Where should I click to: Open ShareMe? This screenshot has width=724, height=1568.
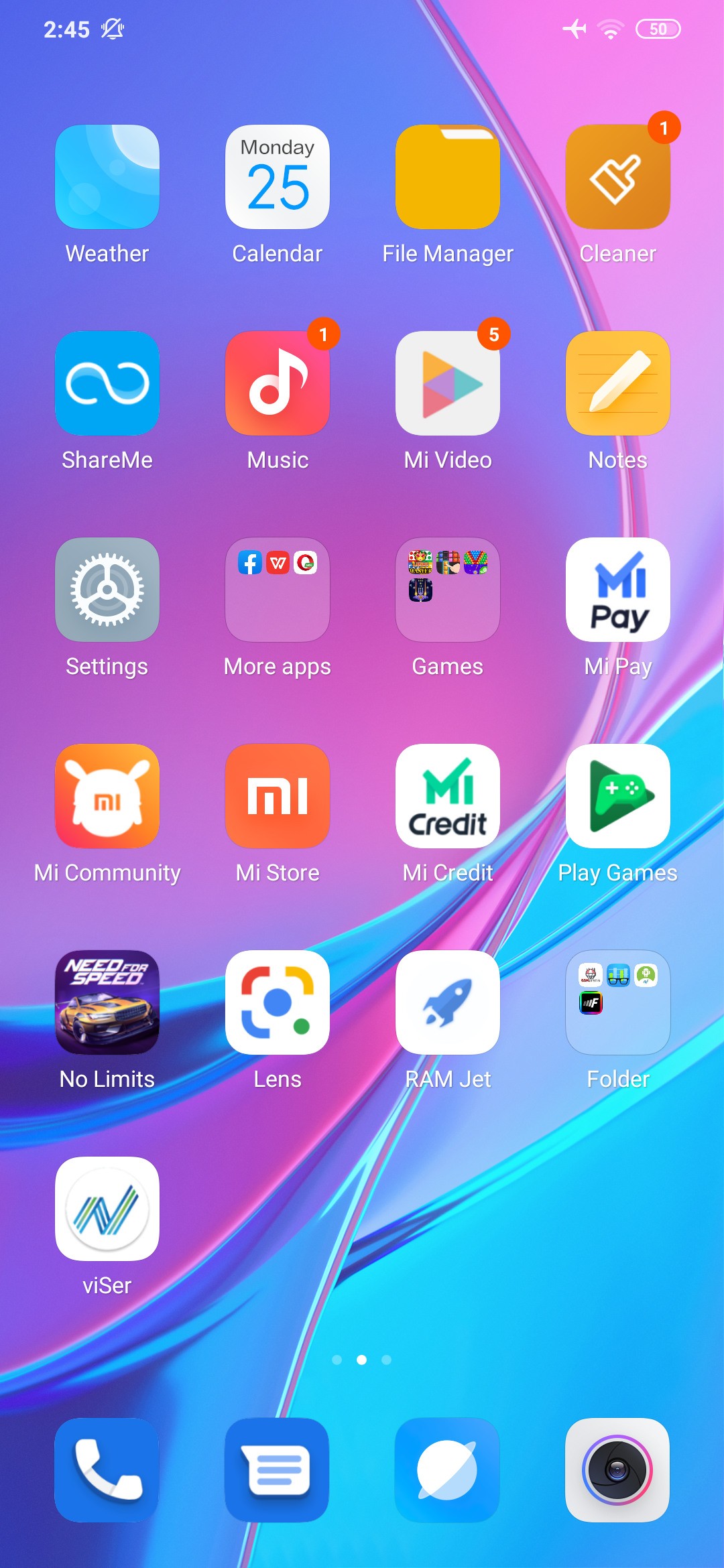tap(107, 383)
